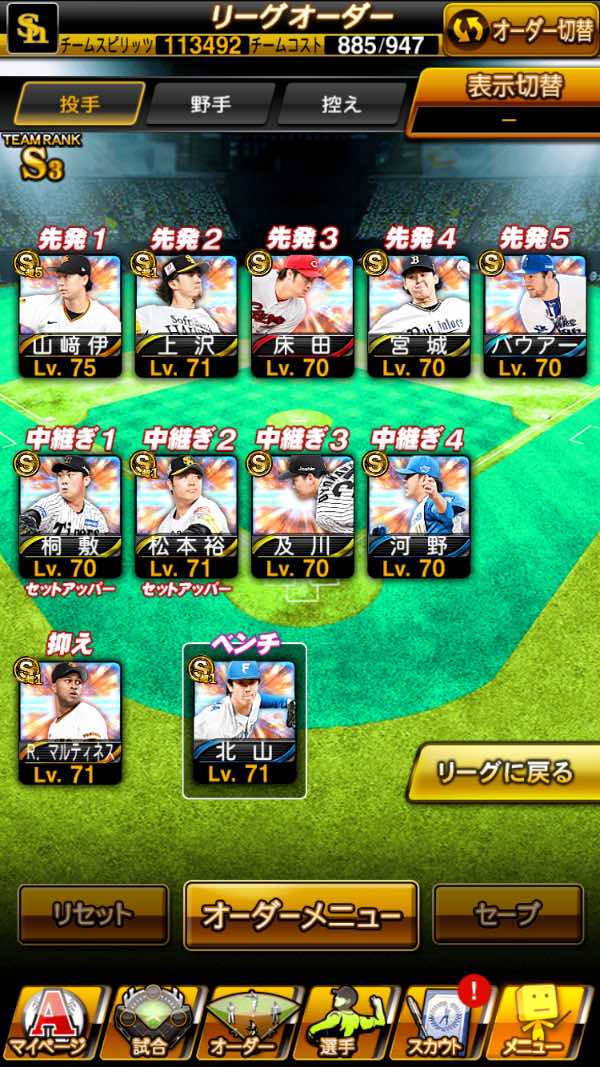Return to league with リーグに戻る
The width and height of the screenshot is (600, 1067).
(505, 772)
